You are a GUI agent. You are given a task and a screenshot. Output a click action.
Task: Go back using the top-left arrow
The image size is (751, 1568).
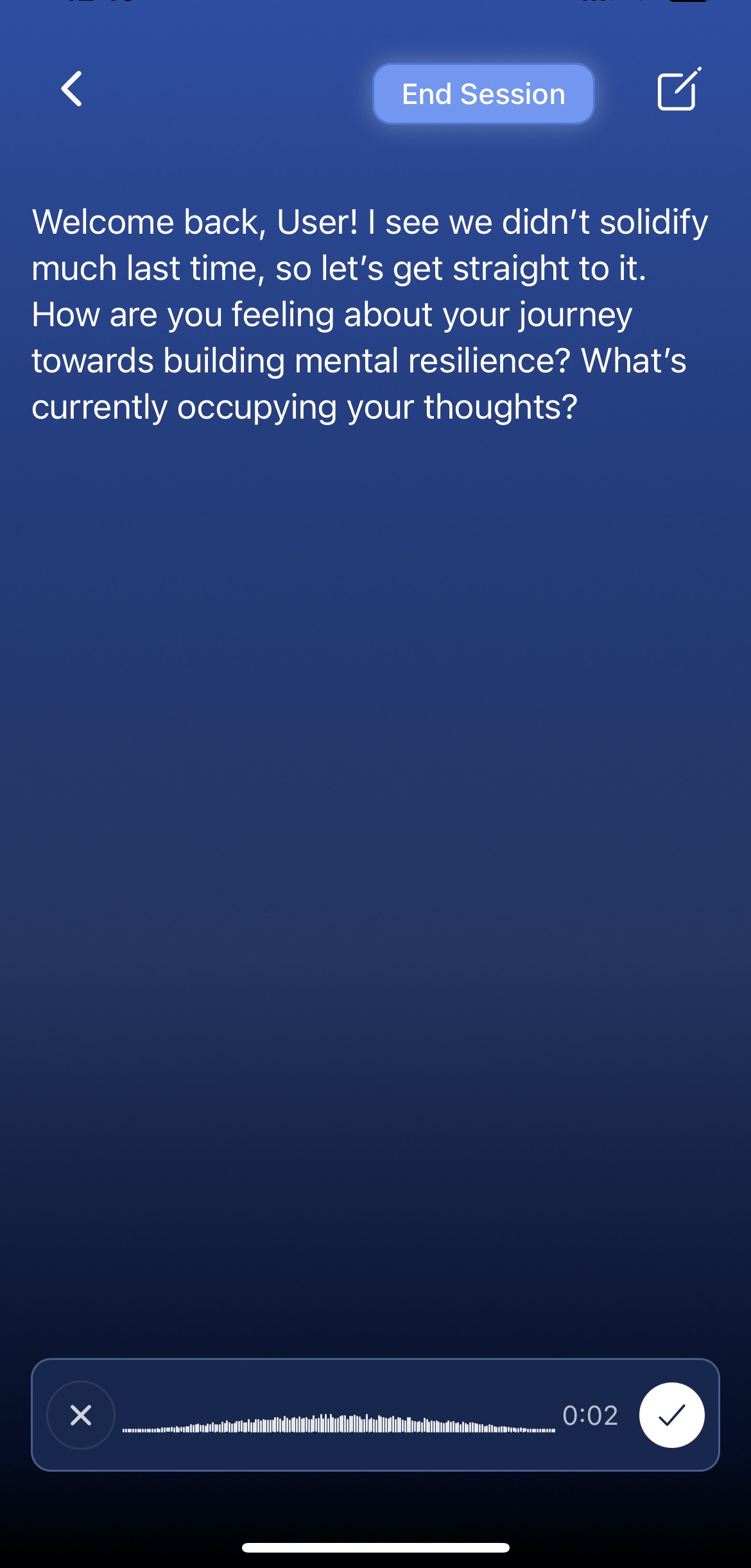click(x=72, y=89)
